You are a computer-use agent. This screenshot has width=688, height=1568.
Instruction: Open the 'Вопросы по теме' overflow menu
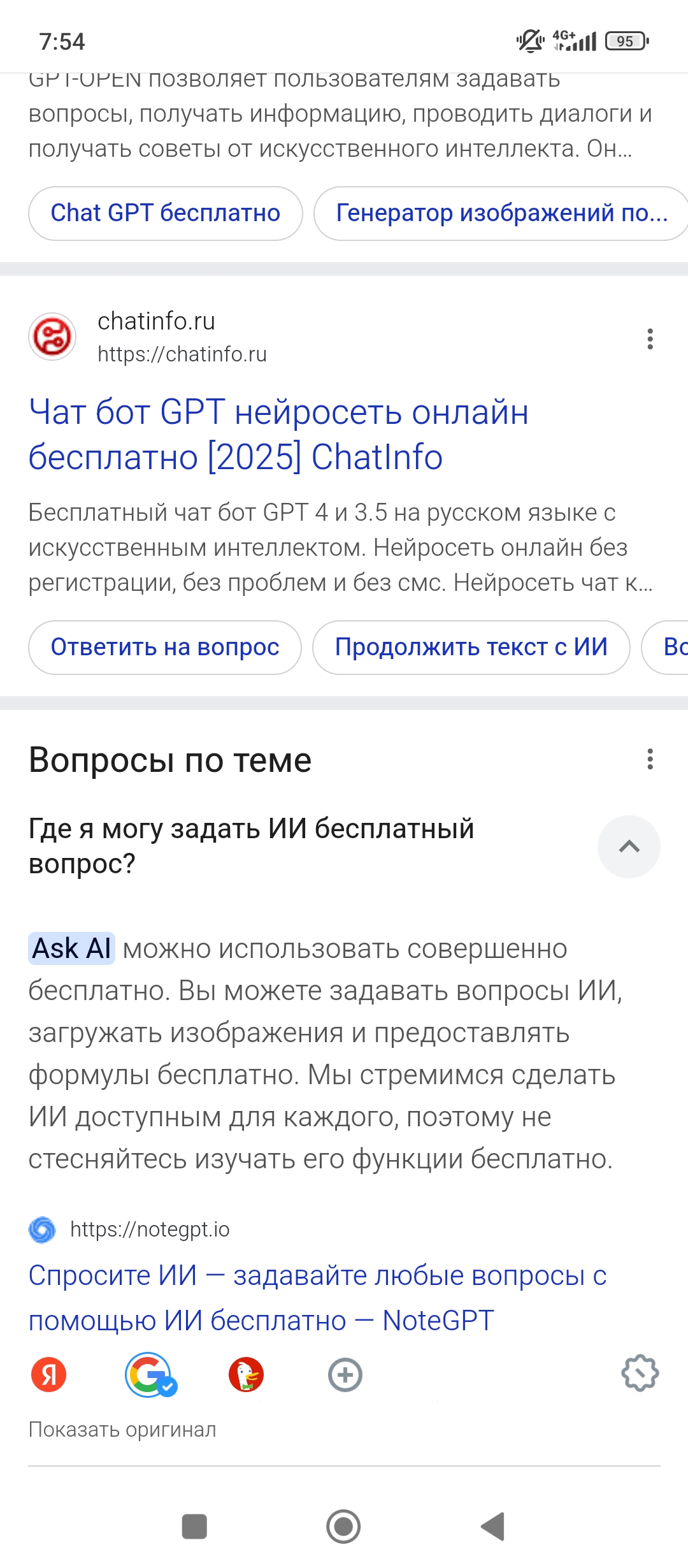point(650,759)
